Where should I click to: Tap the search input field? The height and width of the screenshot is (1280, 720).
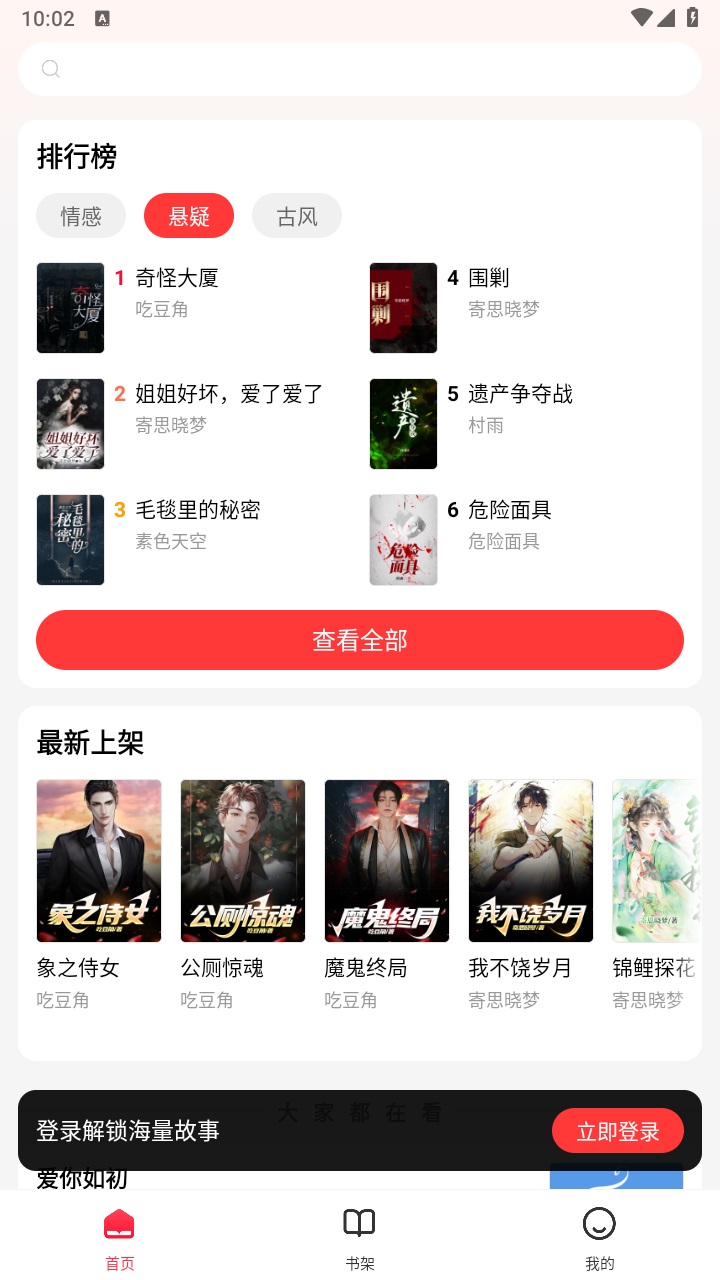click(x=360, y=69)
